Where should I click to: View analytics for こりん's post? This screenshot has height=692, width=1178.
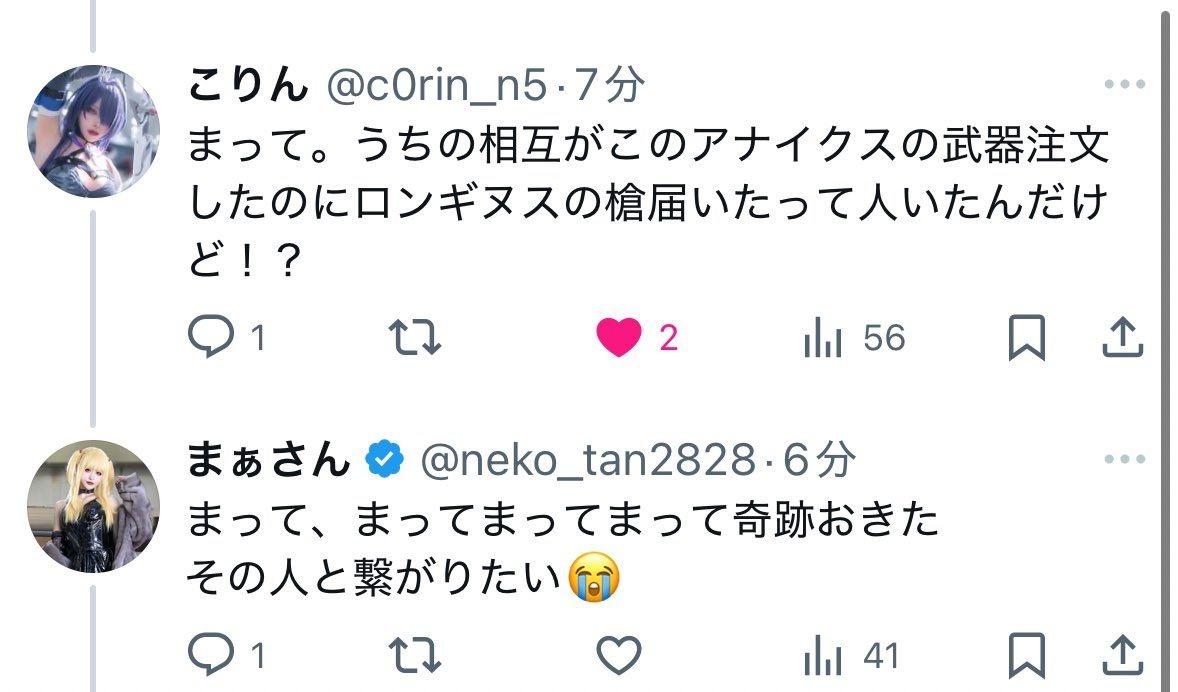coord(824,338)
